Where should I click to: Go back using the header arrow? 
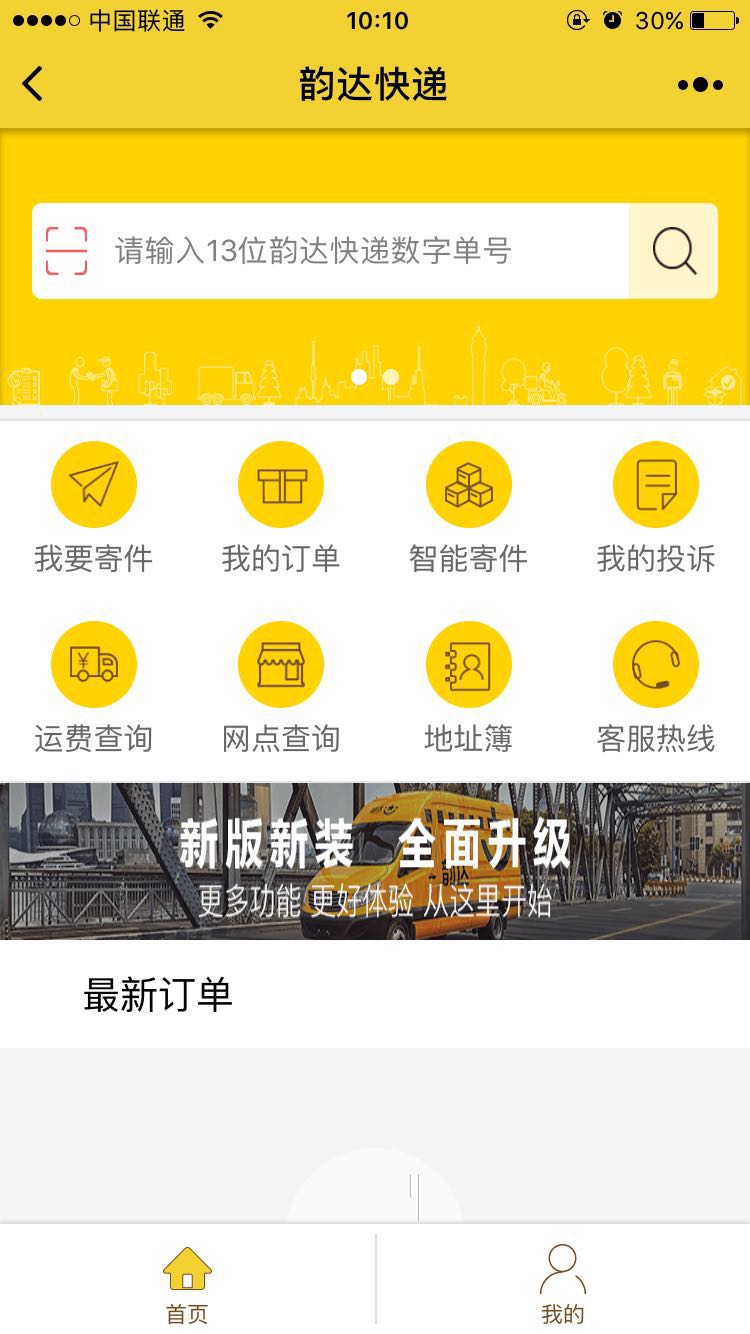(33, 84)
